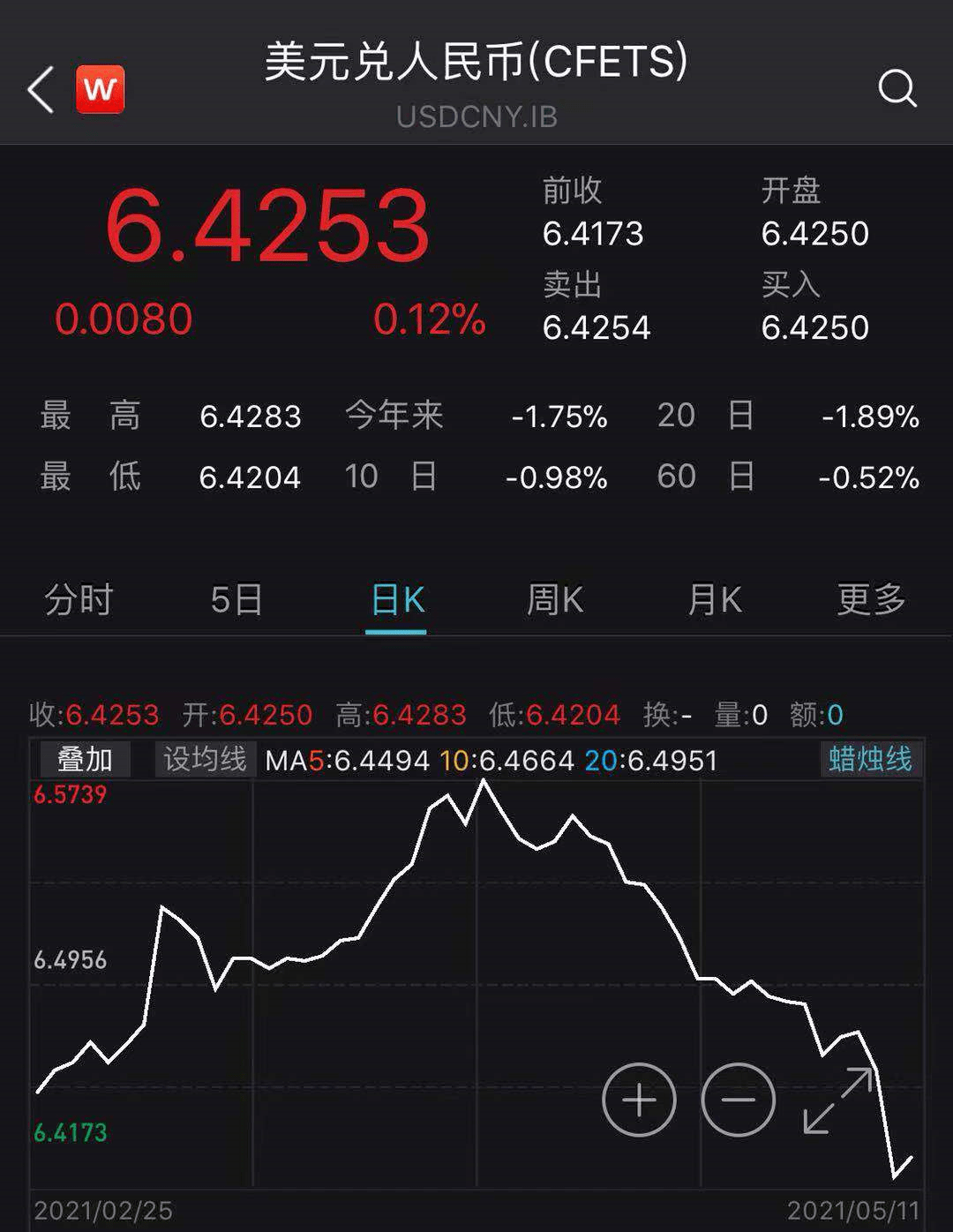Switch to the 5日 chart tab
The height and width of the screenshot is (1232, 953).
(x=236, y=600)
